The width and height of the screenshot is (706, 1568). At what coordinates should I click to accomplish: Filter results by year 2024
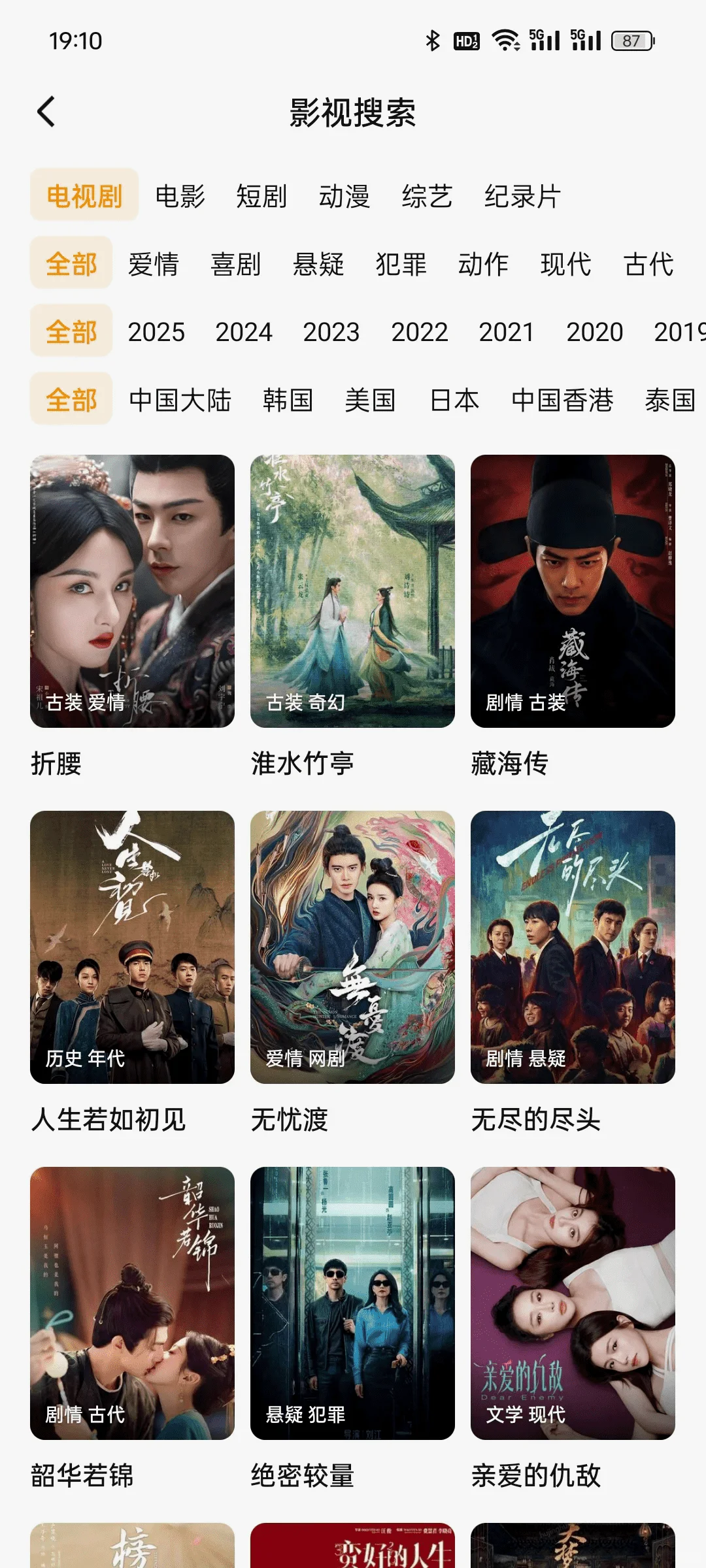pyautogui.click(x=244, y=332)
